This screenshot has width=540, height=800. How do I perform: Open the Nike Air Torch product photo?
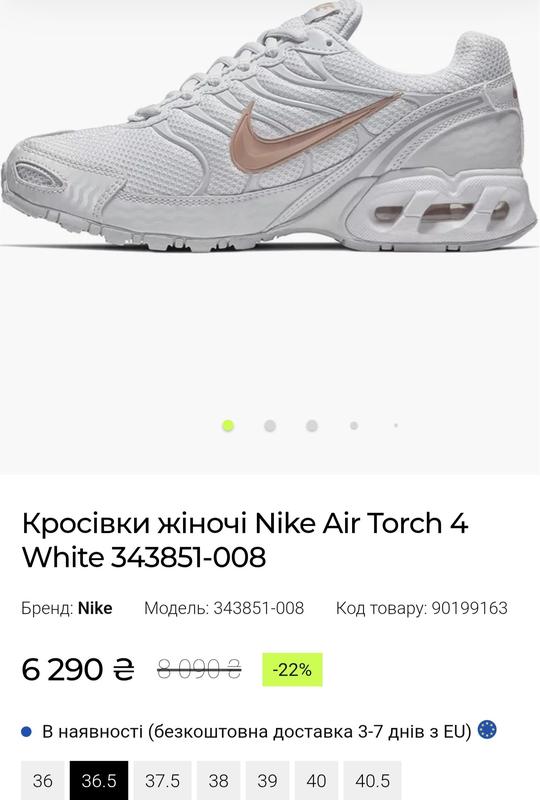[x=270, y=128]
